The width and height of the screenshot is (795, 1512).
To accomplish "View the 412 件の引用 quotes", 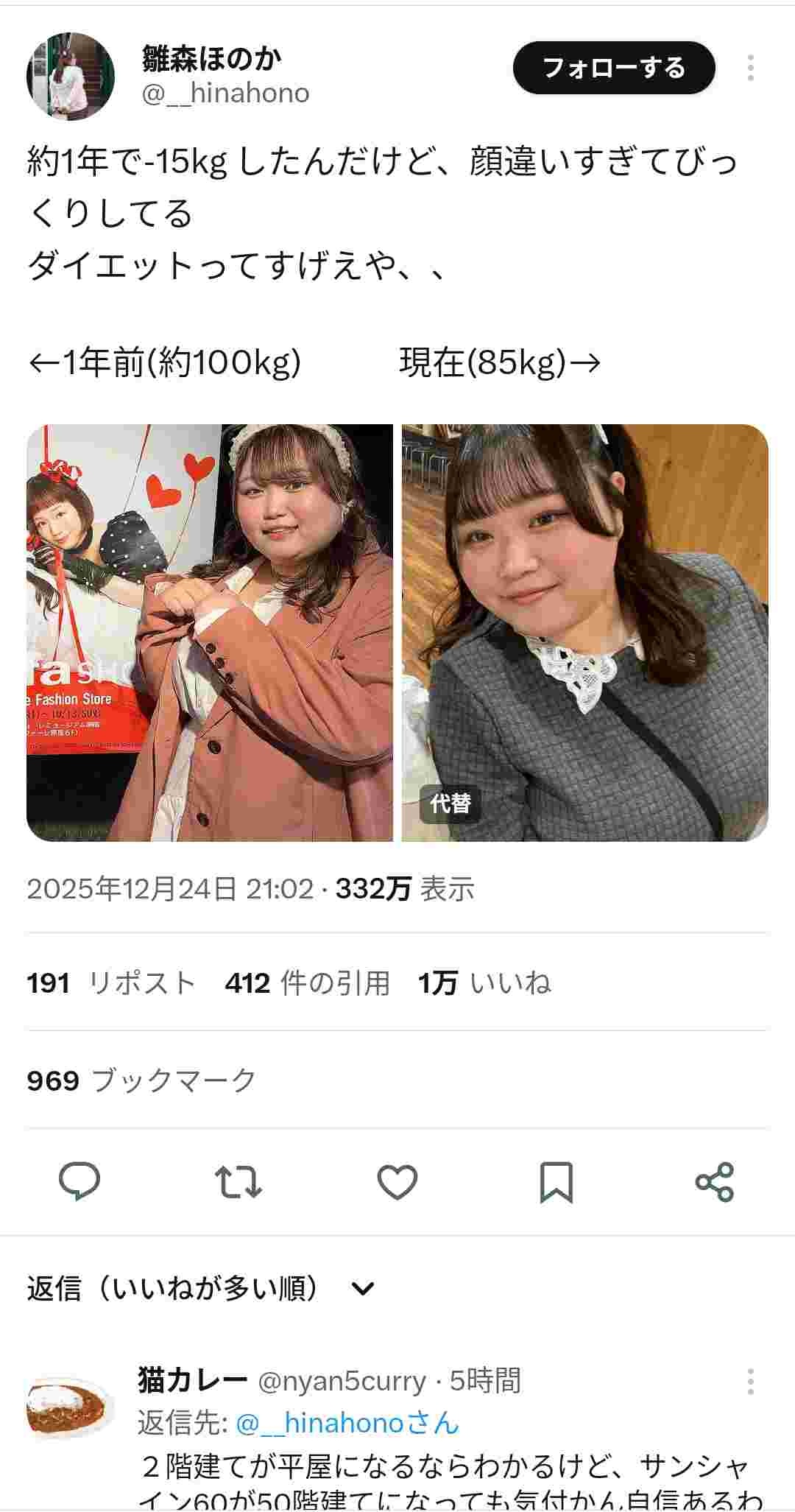I will tap(307, 983).
